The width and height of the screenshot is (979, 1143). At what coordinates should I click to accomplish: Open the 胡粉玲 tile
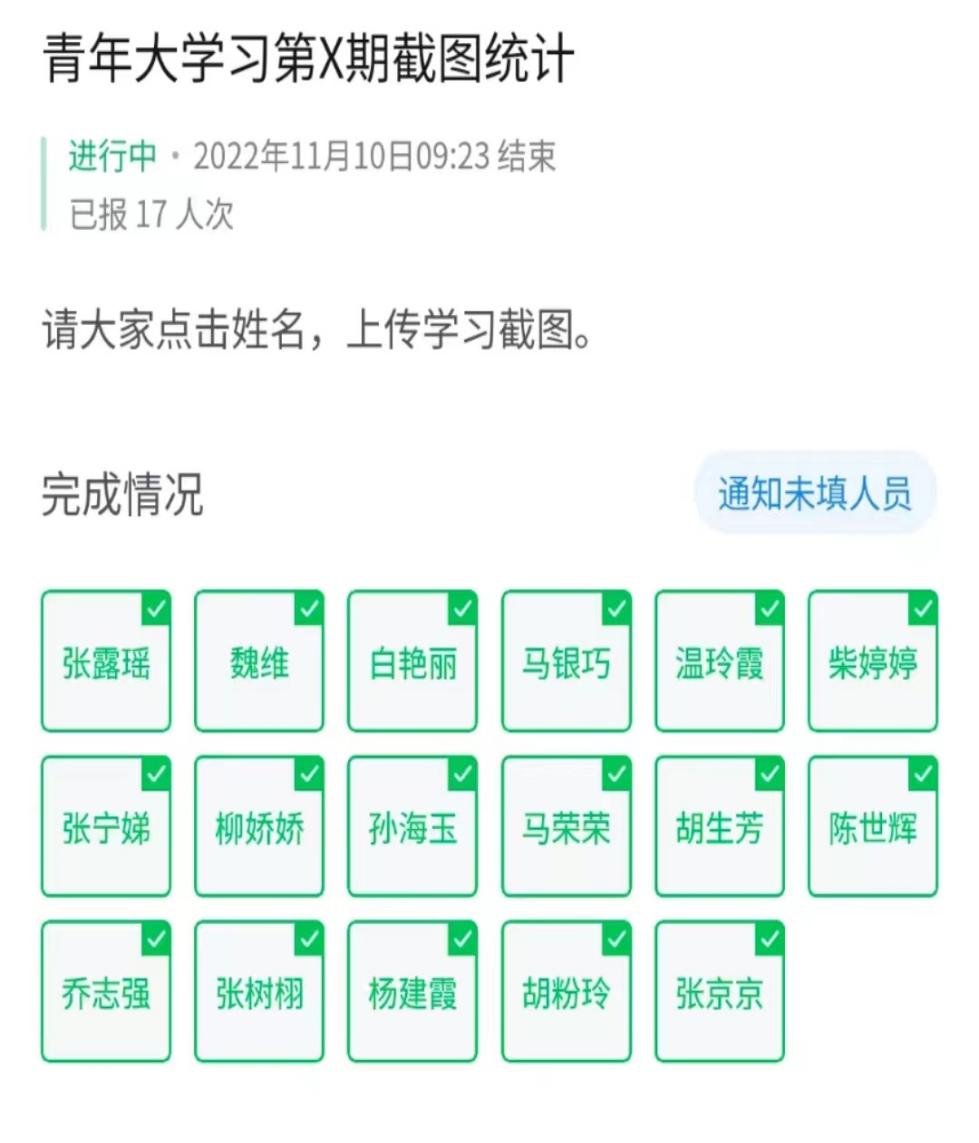click(566, 992)
